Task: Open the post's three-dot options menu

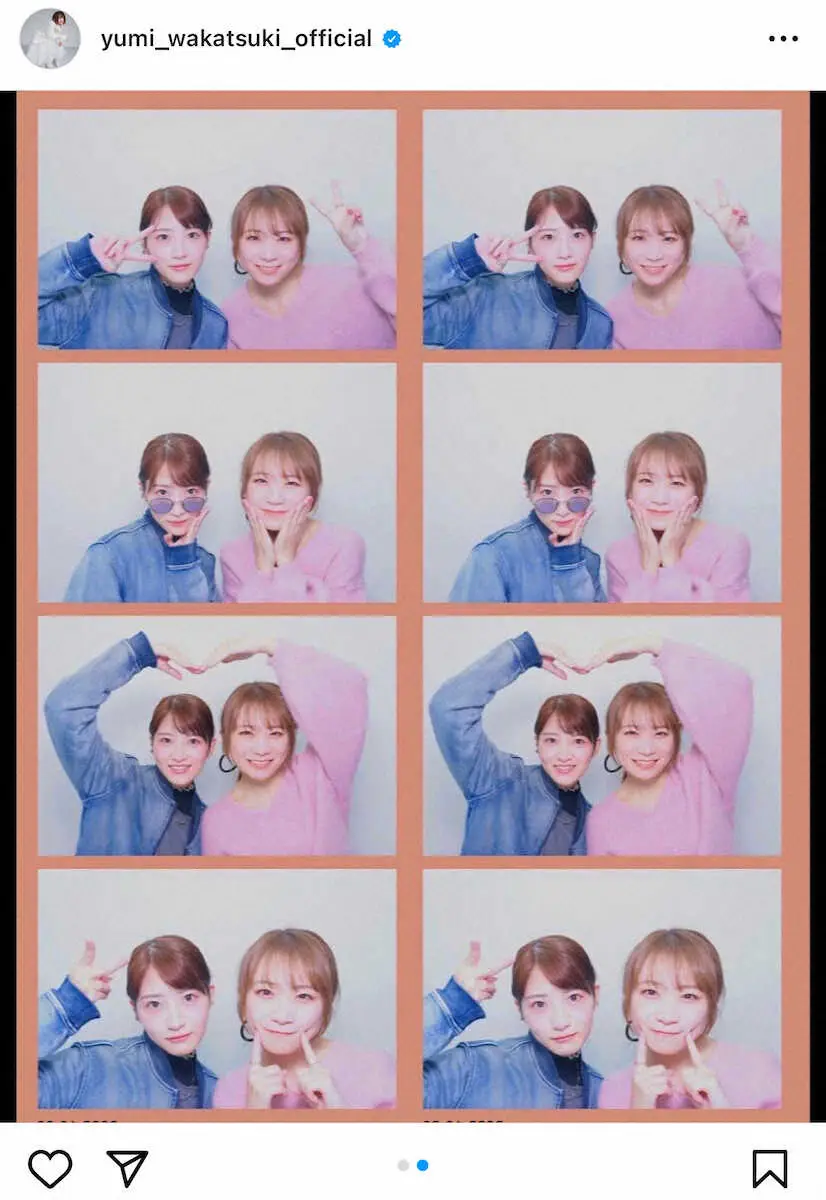Action: [783, 39]
